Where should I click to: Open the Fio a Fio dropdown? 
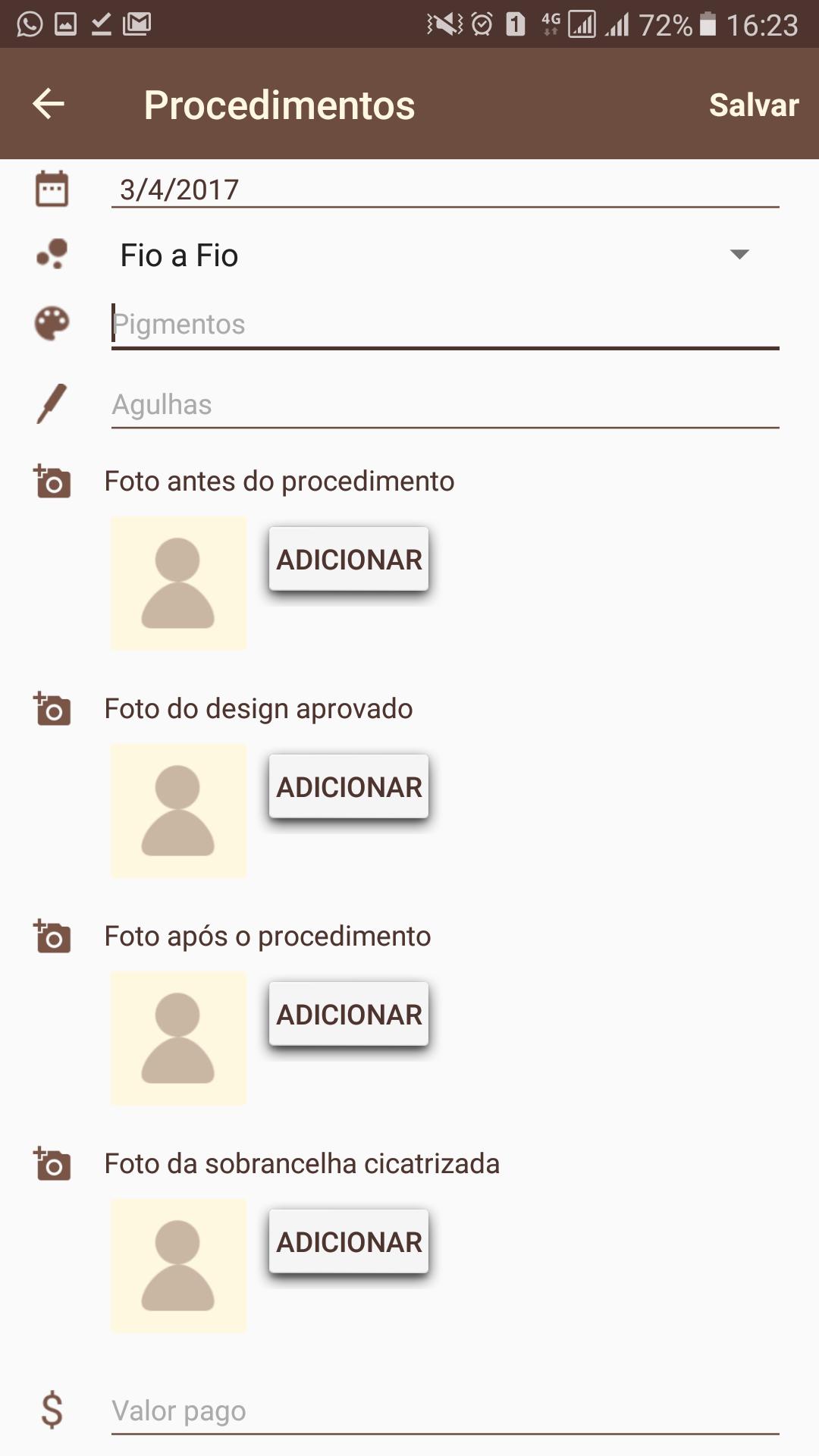coord(425,255)
